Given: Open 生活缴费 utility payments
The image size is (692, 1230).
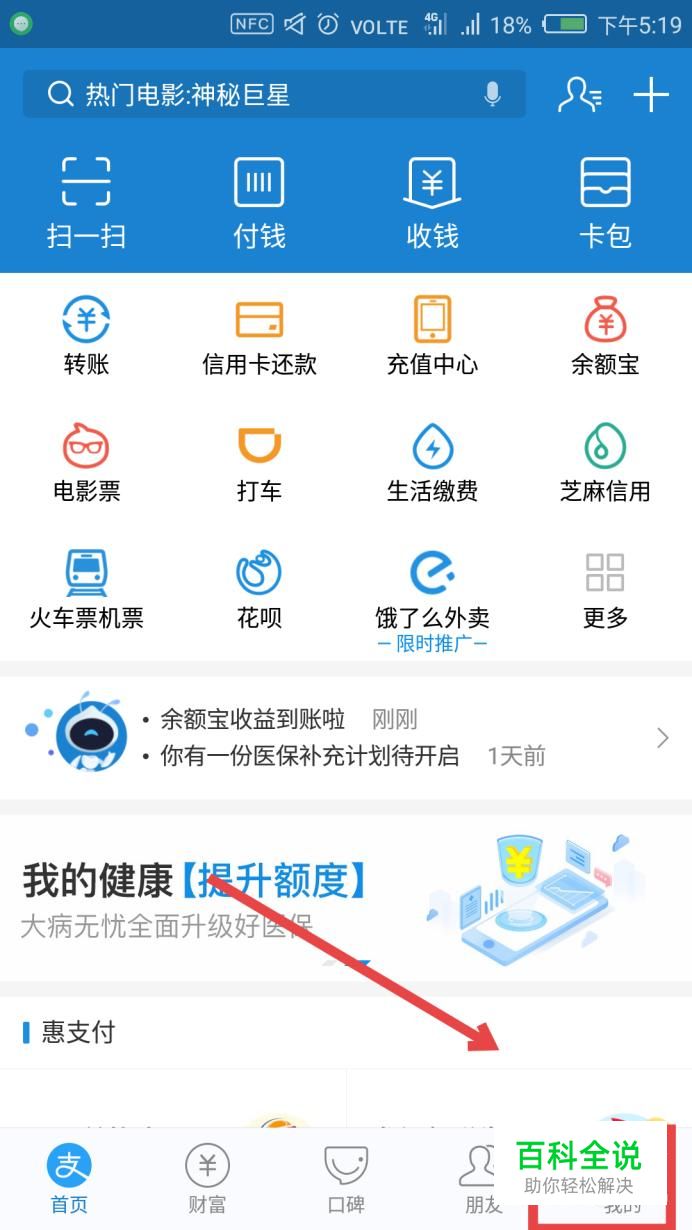Looking at the screenshot, I should point(432,462).
